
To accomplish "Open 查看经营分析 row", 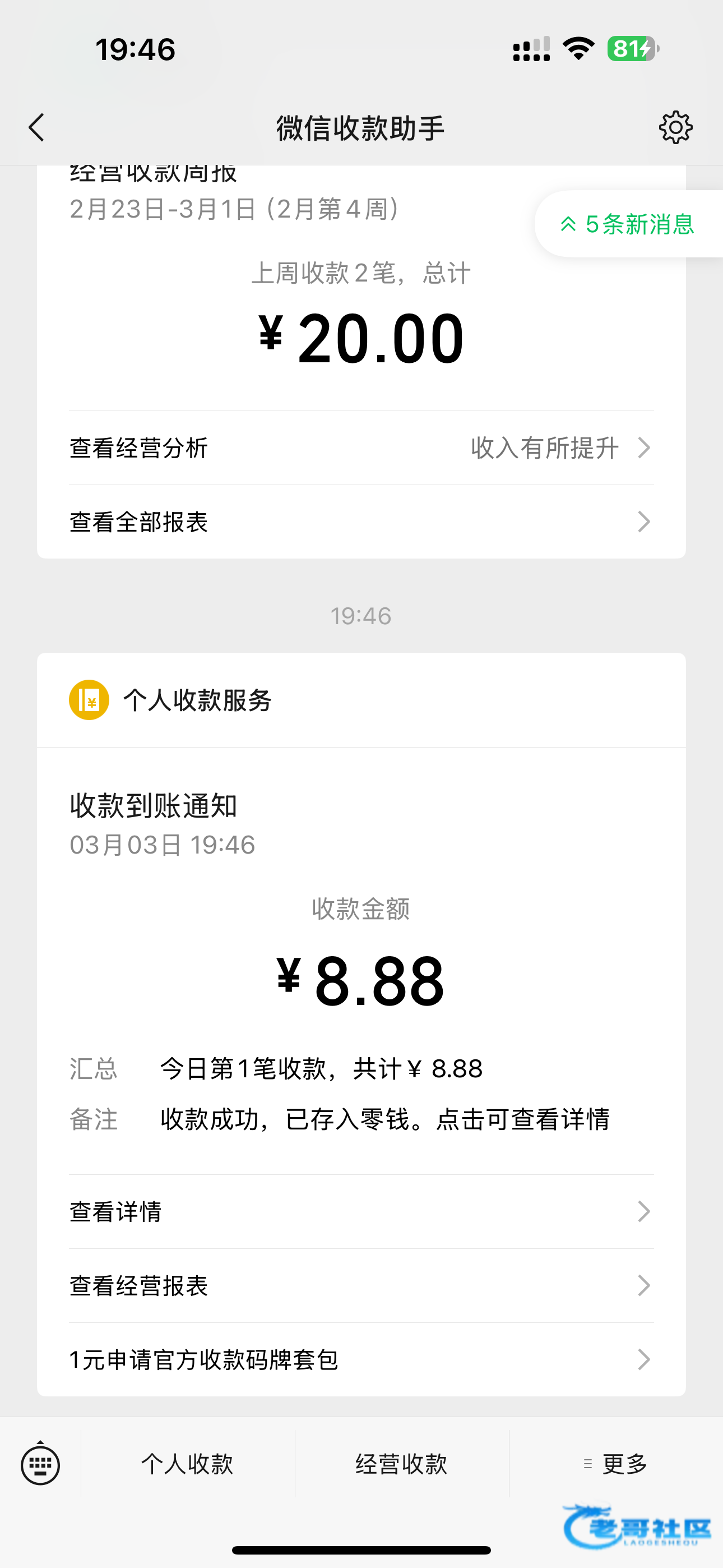I will [361, 448].
